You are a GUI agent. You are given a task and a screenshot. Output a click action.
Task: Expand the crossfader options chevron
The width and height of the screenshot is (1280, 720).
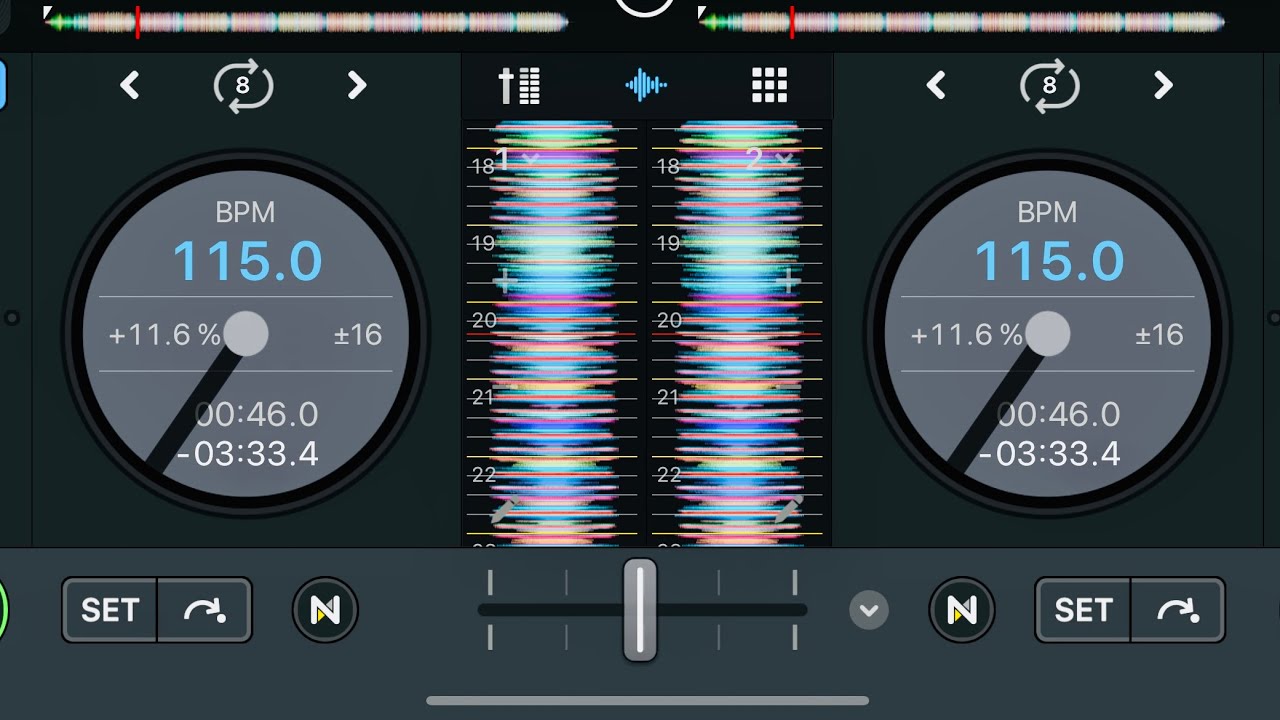[x=869, y=610]
